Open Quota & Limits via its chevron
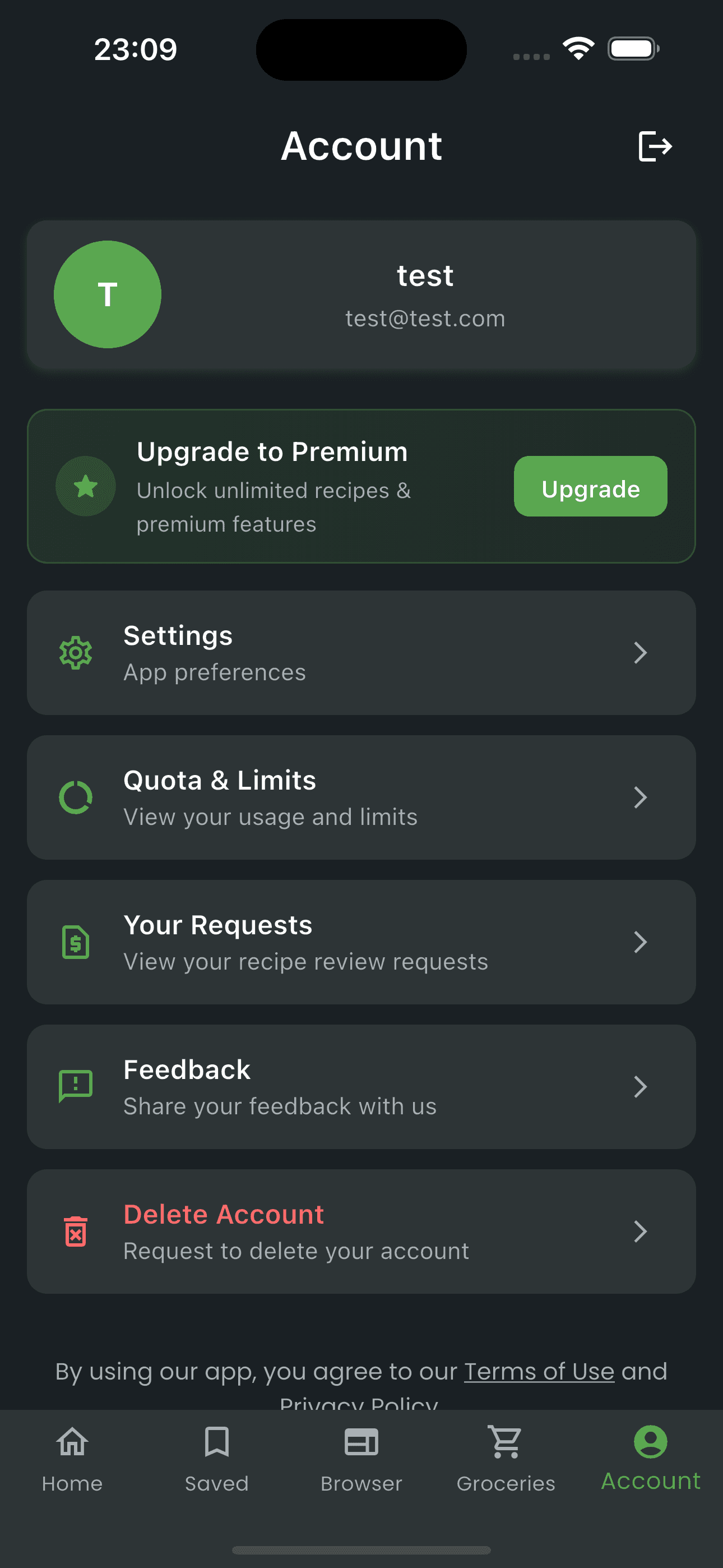The image size is (723, 1568). point(641,797)
